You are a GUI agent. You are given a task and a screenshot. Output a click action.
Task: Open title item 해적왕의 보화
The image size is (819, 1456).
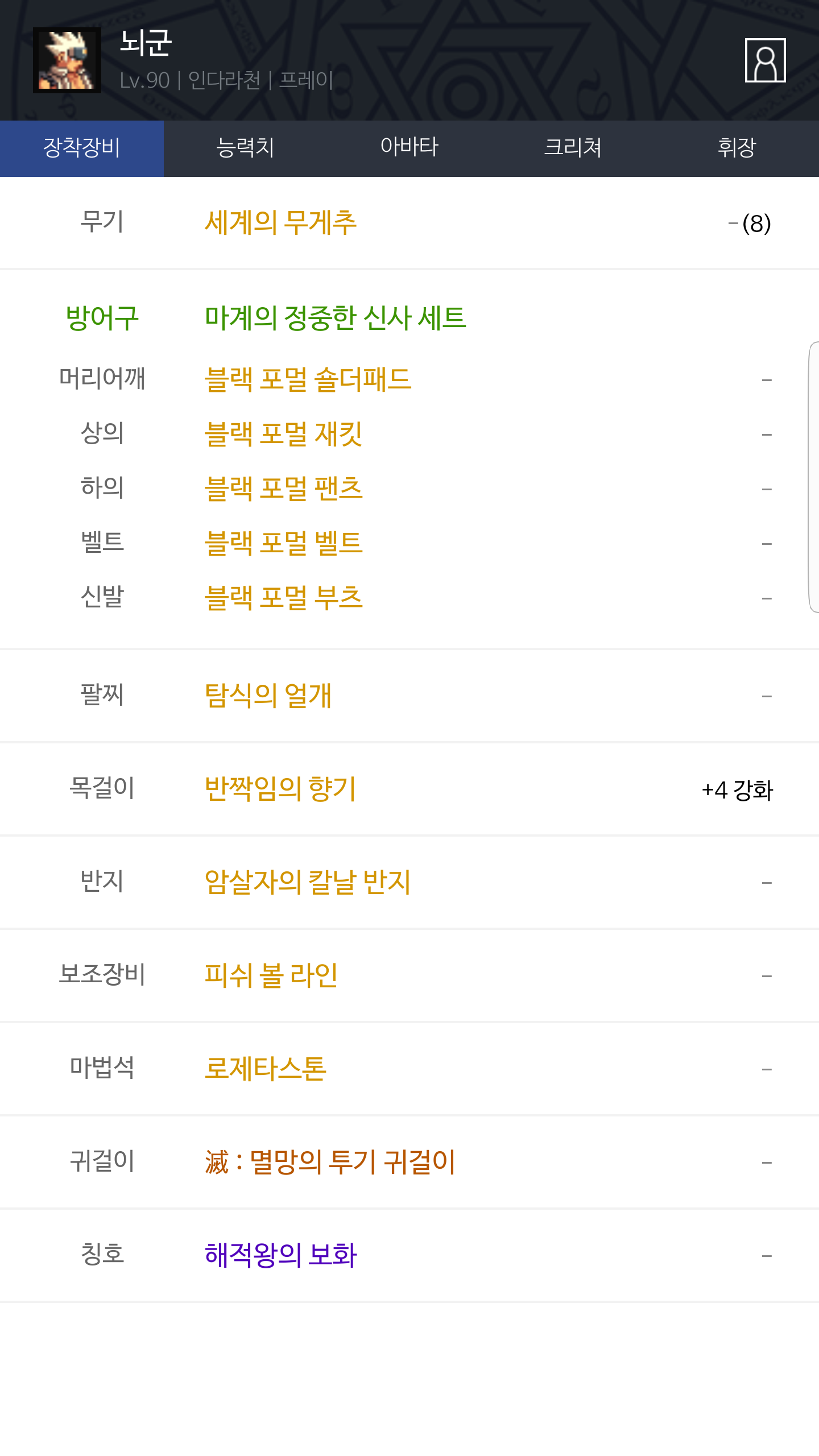(280, 1255)
